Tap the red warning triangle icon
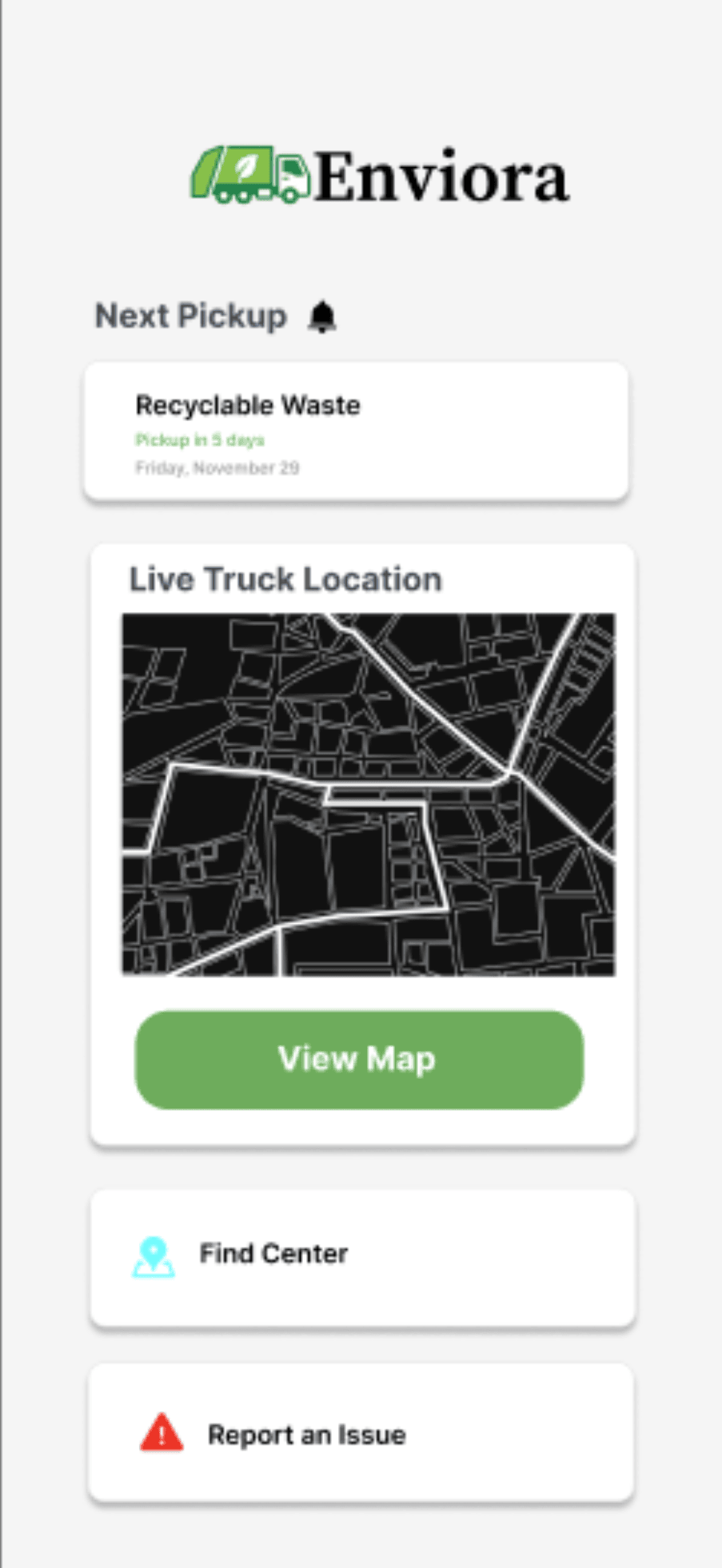The image size is (722, 1568). tap(161, 1434)
